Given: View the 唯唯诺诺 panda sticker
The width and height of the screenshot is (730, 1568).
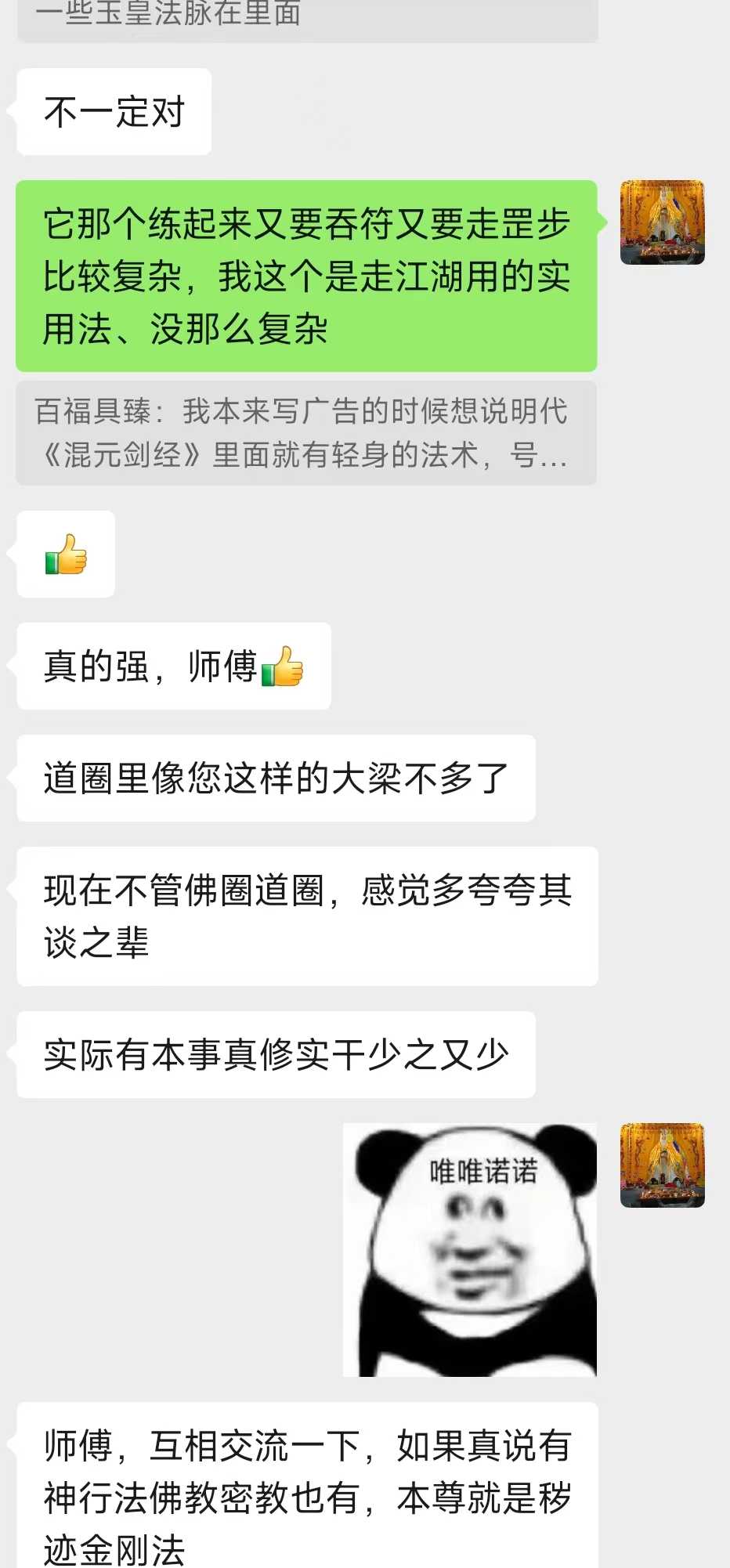Looking at the screenshot, I should pos(470,1250).
